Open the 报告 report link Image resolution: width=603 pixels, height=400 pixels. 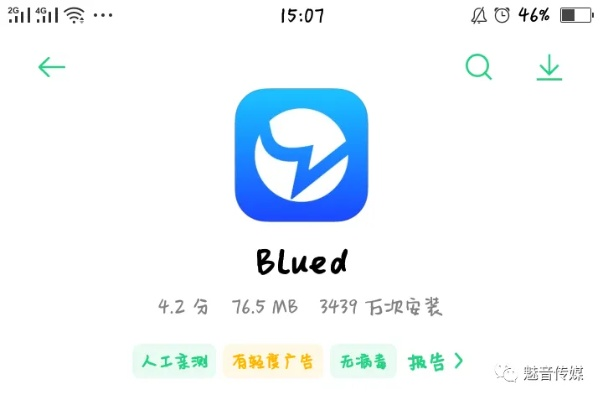click(x=436, y=361)
